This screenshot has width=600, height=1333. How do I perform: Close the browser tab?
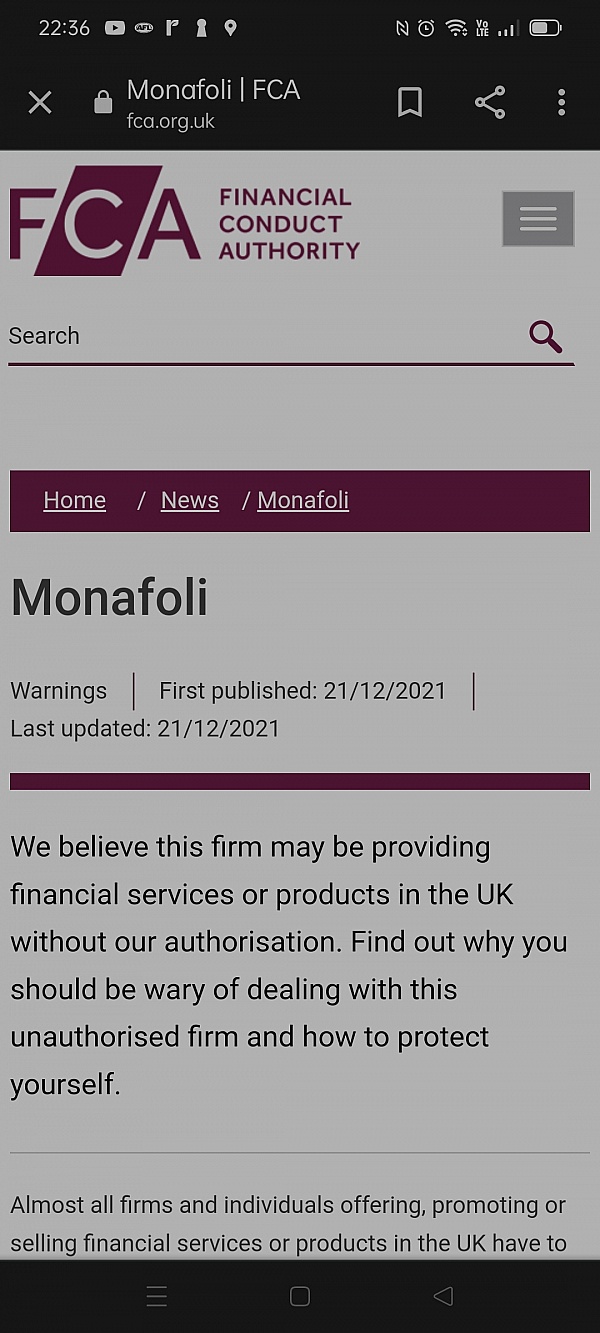click(40, 102)
